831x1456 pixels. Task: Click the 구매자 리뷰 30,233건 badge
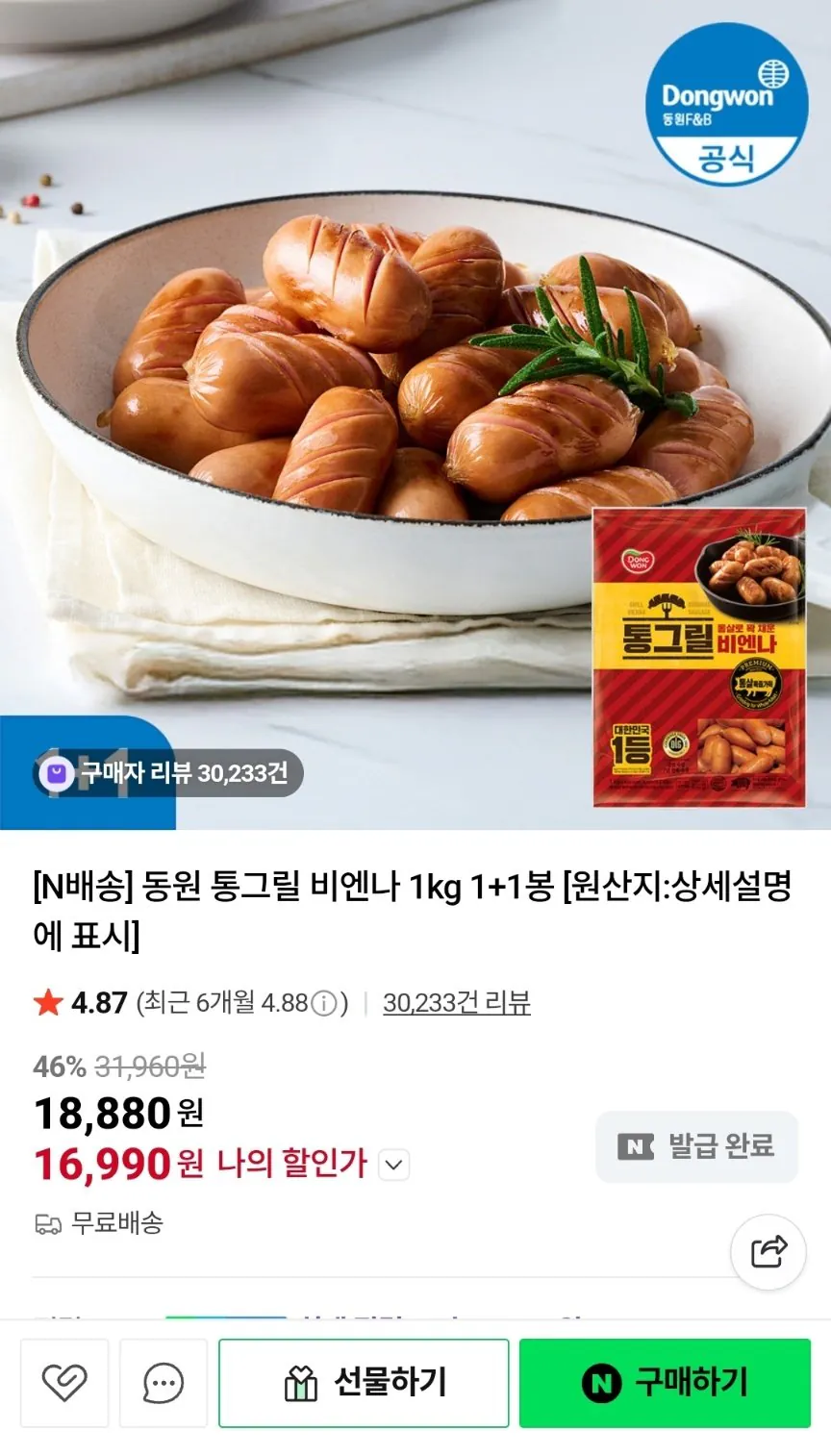pyautogui.click(x=168, y=772)
